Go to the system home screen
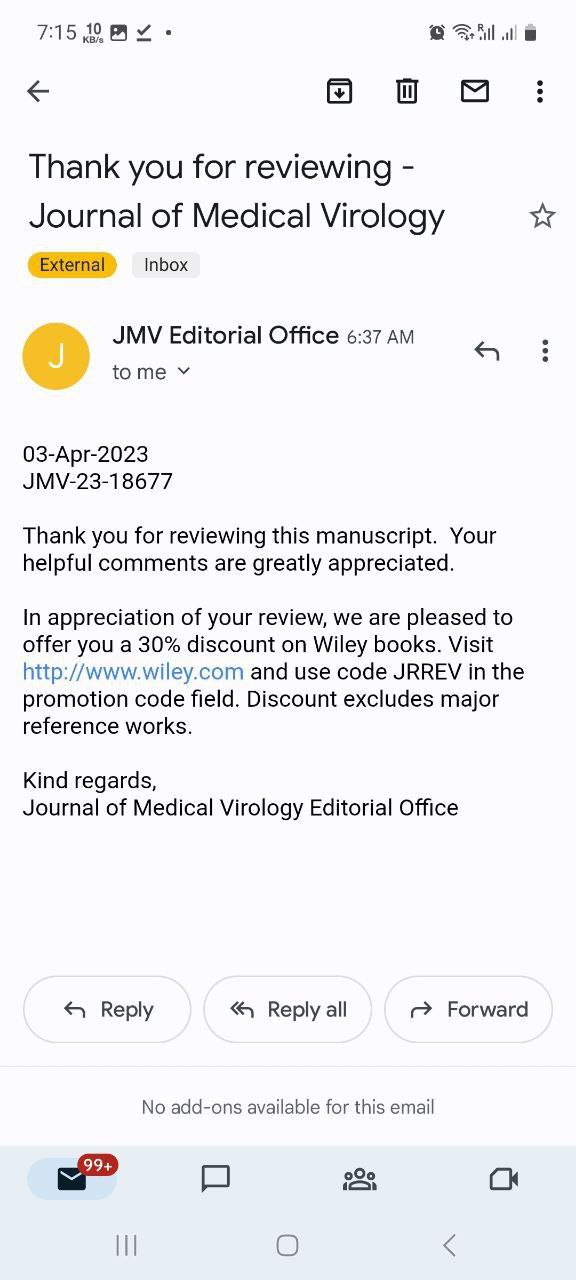The width and height of the screenshot is (576, 1280). (287, 1245)
